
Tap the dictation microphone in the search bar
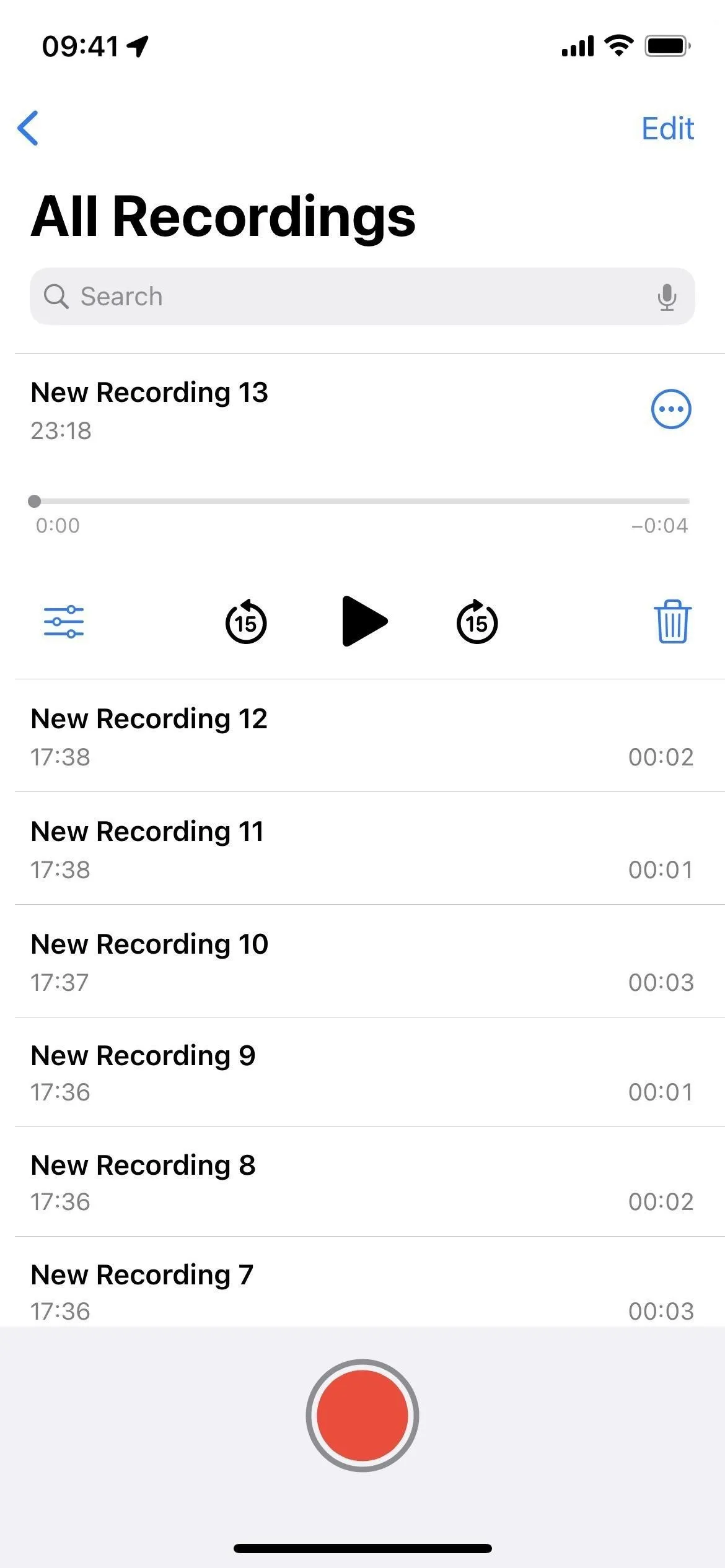(x=667, y=297)
